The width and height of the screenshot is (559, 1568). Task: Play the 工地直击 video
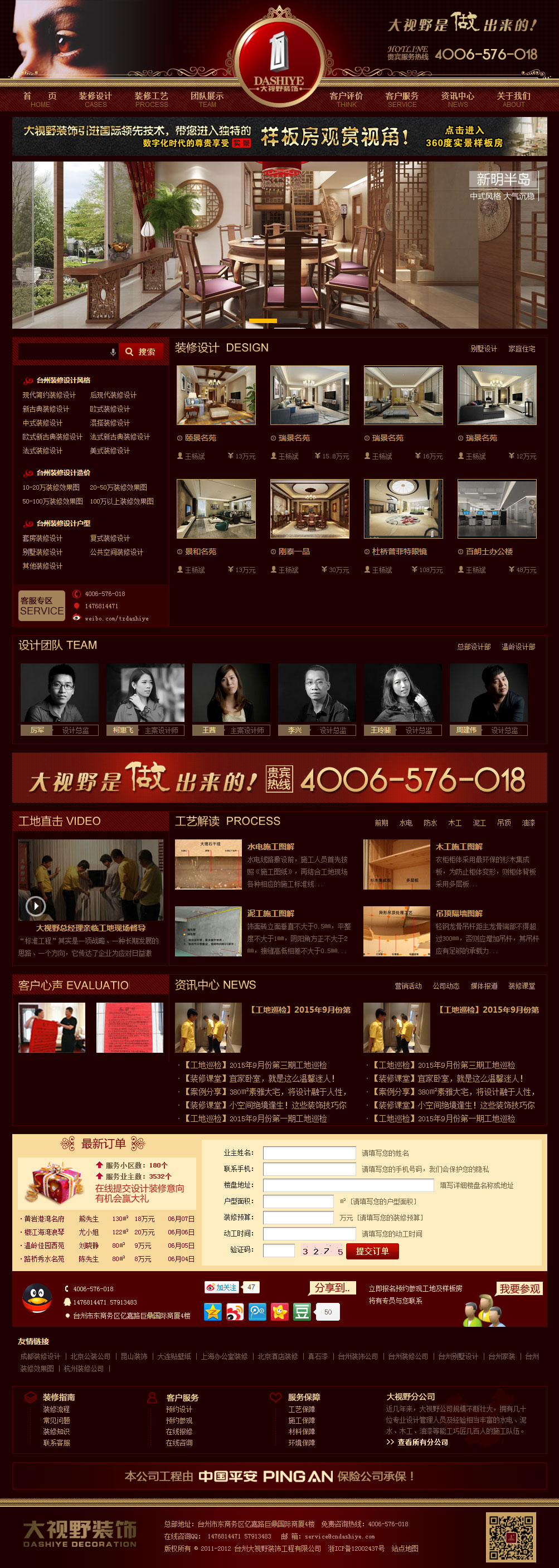36,906
